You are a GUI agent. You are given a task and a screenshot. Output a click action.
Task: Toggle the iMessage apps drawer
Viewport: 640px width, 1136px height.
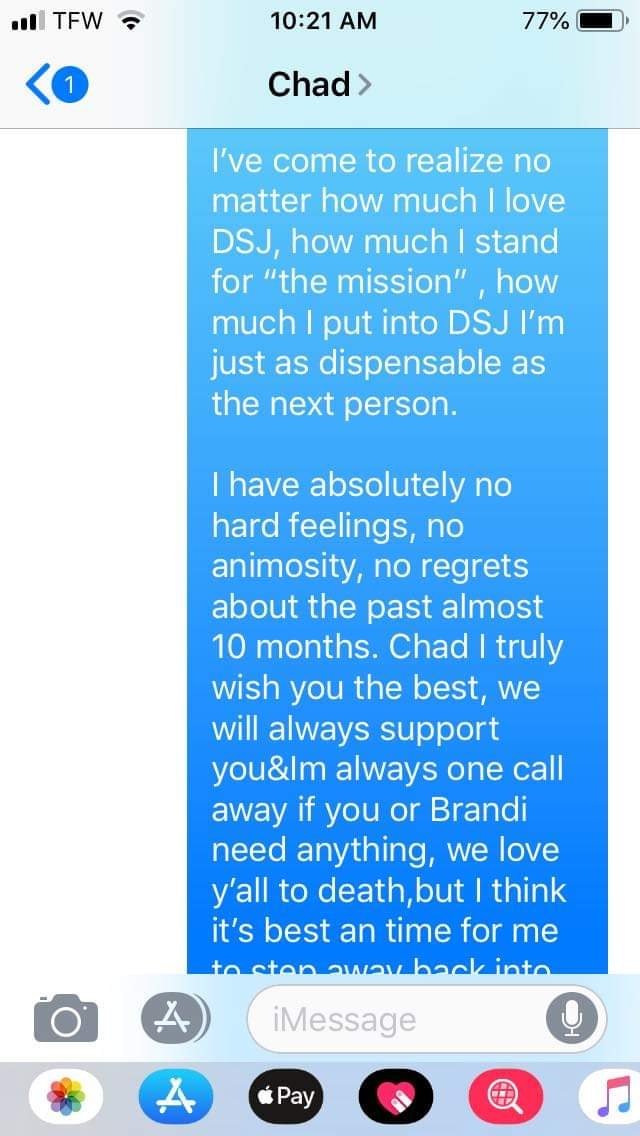coord(174,1018)
